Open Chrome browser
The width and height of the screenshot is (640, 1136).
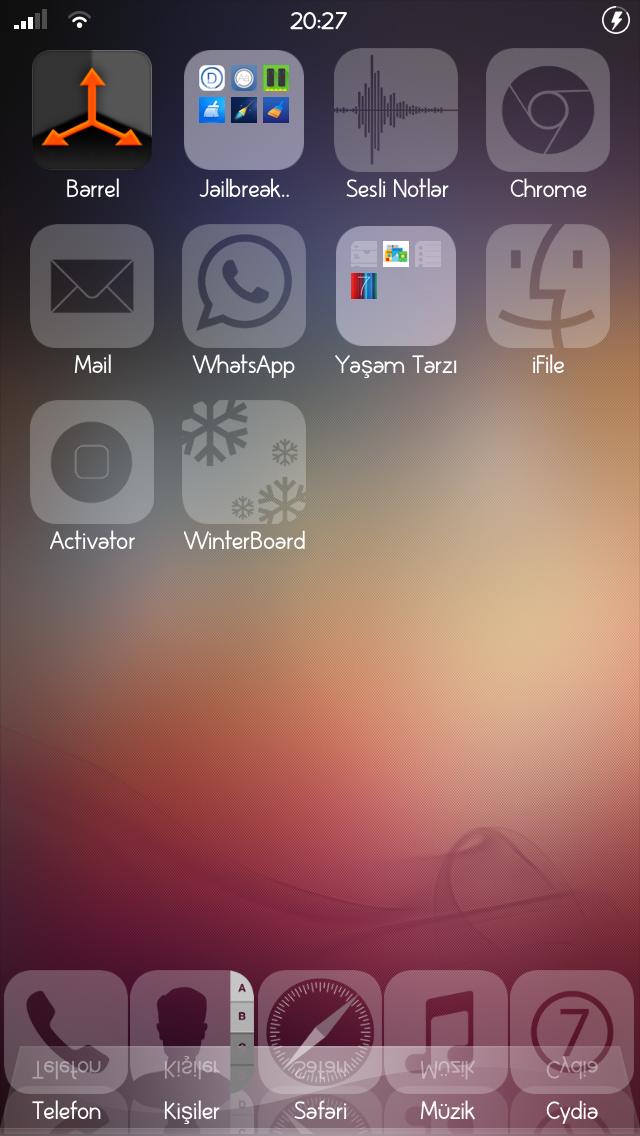coord(548,110)
